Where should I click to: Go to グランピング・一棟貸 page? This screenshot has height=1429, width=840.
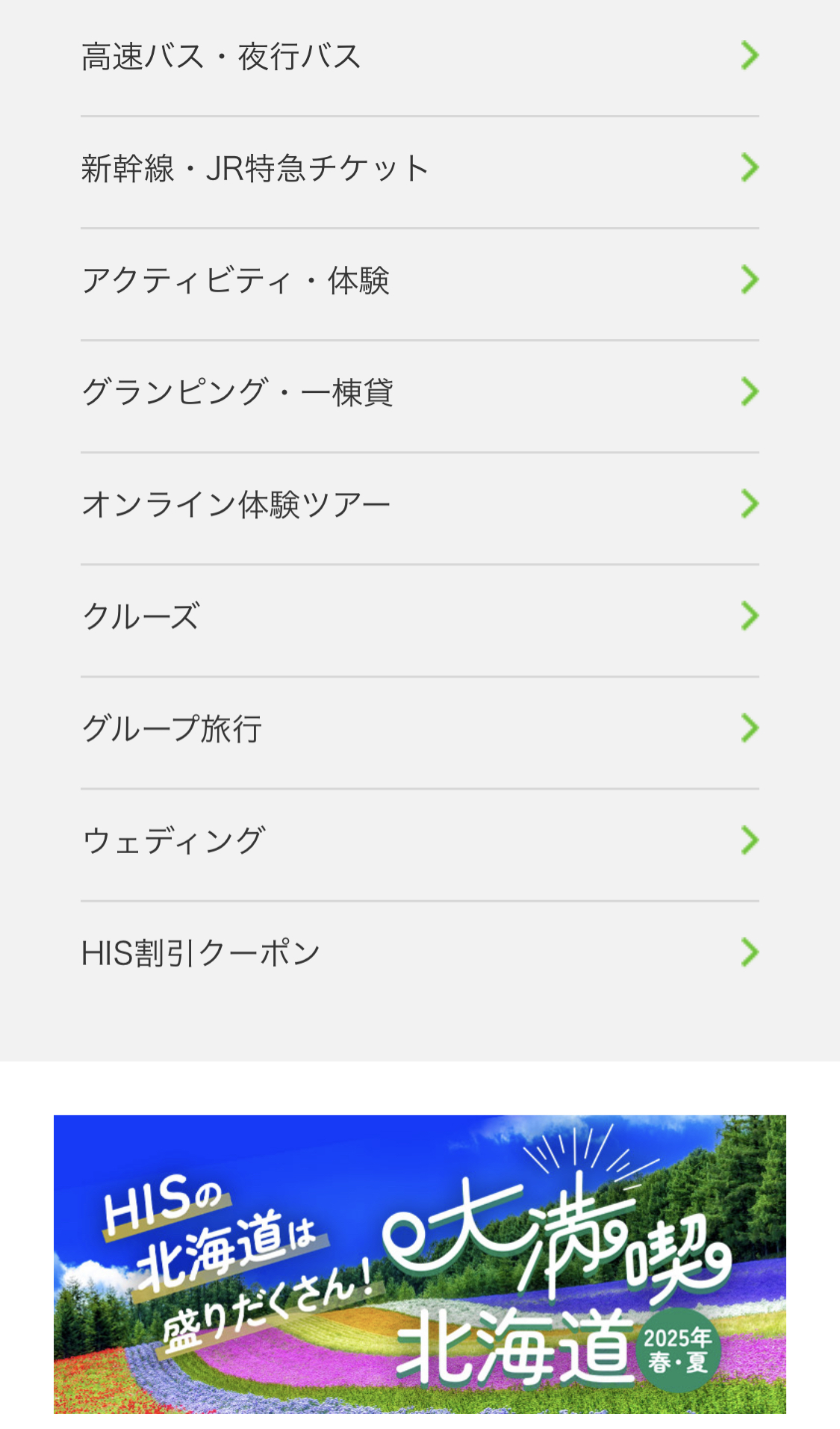click(420, 392)
